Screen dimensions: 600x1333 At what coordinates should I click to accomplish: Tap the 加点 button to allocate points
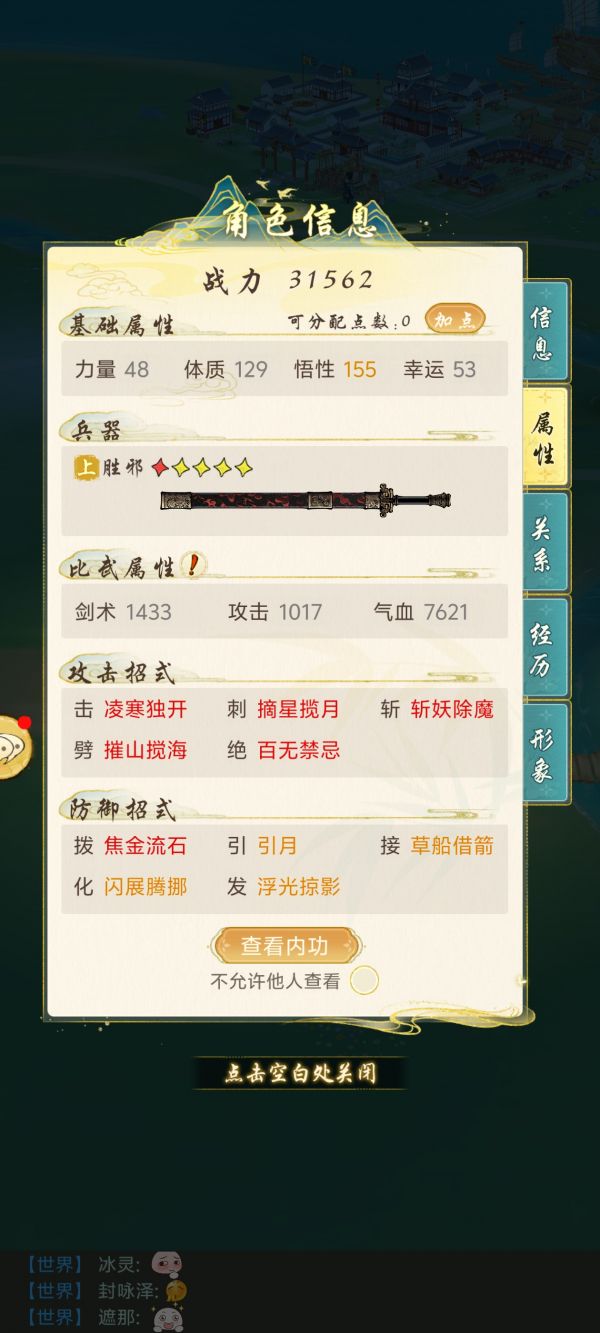point(455,320)
